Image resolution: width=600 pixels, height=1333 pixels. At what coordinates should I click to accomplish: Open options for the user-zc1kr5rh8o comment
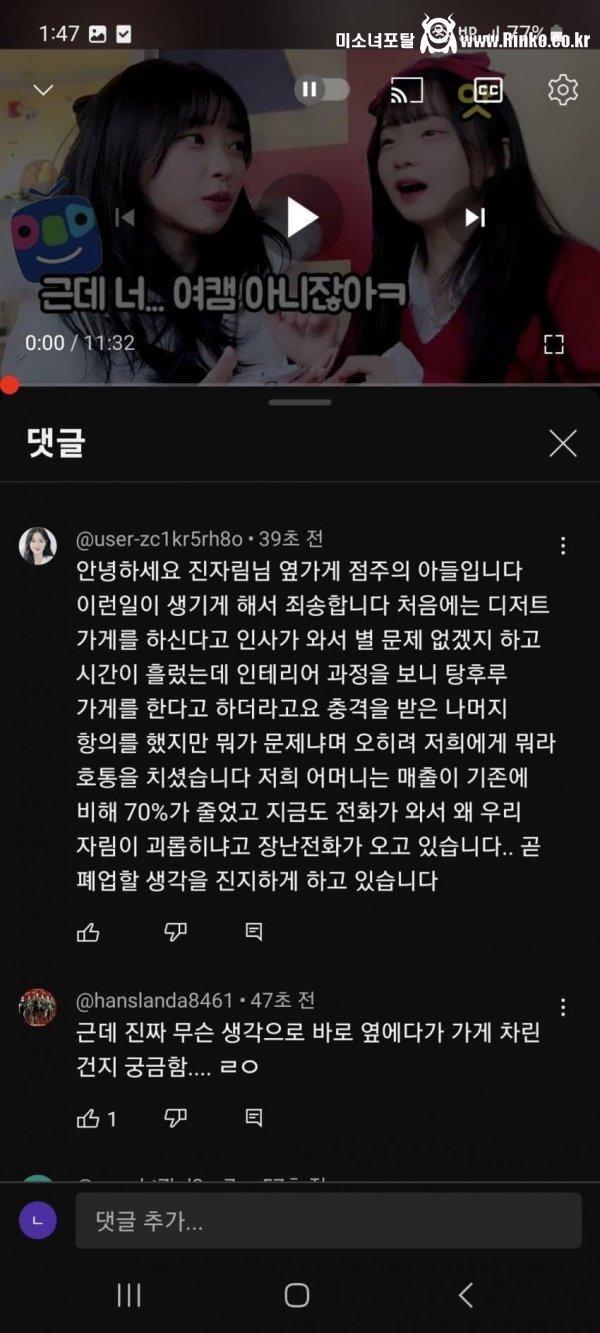[563, 546]
